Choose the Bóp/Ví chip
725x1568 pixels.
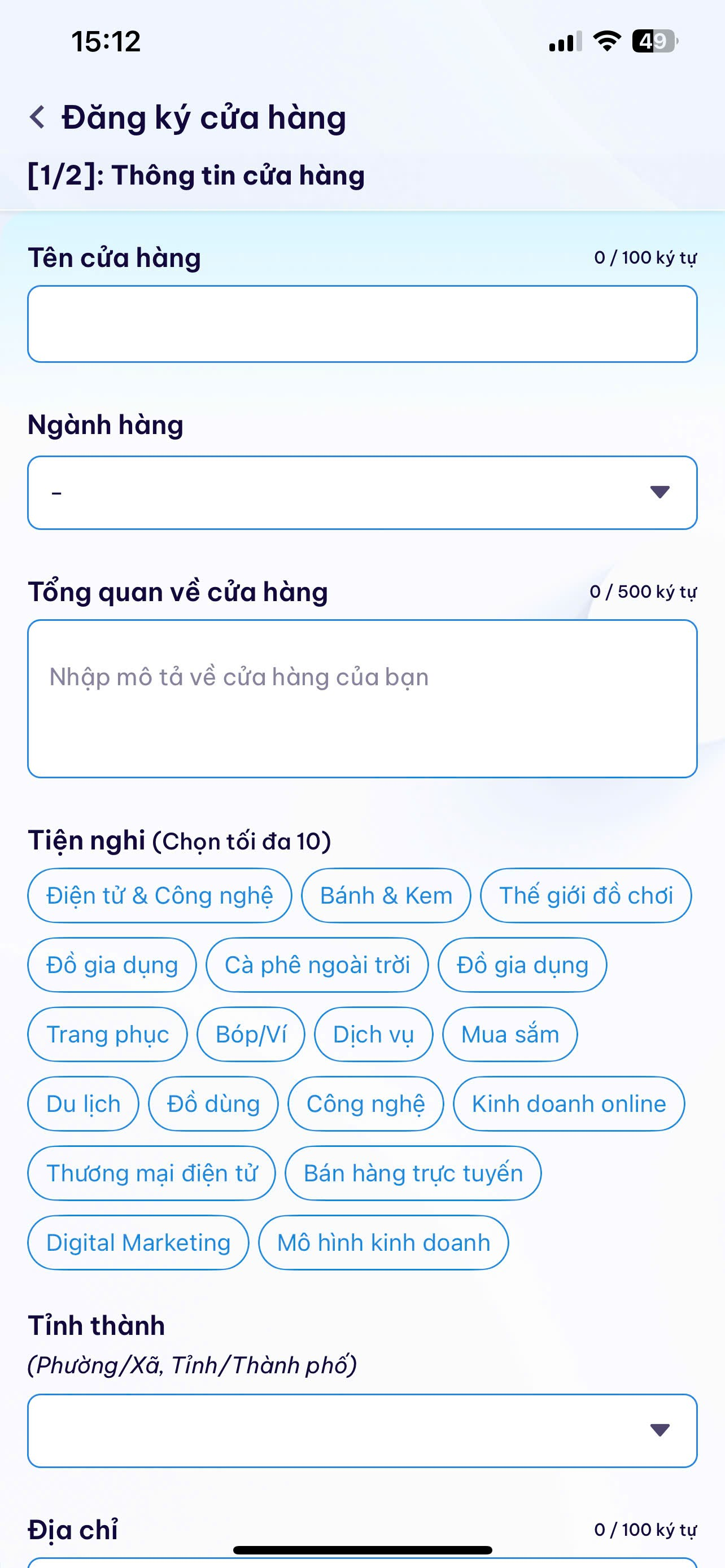[251, 1034]
